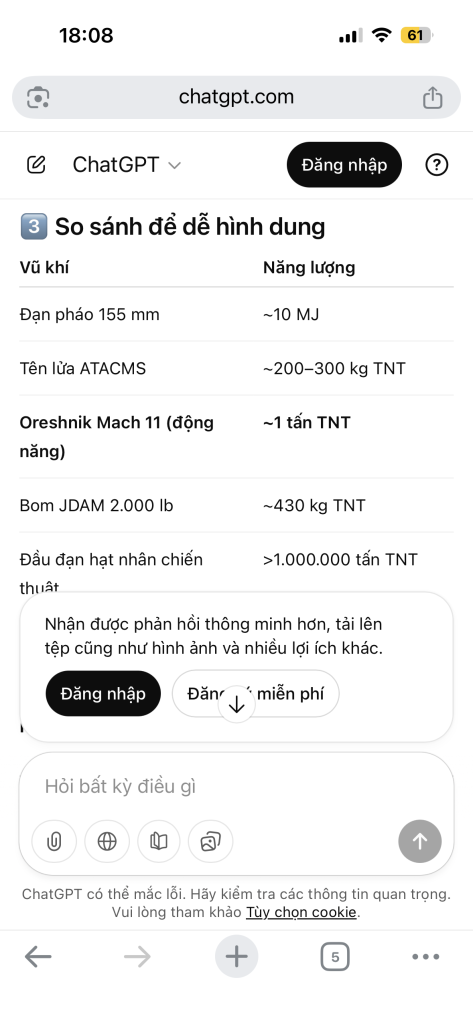Open the help question mark icon
Image resolution: width=473 pixels, height=1024 pixels.
436,165
